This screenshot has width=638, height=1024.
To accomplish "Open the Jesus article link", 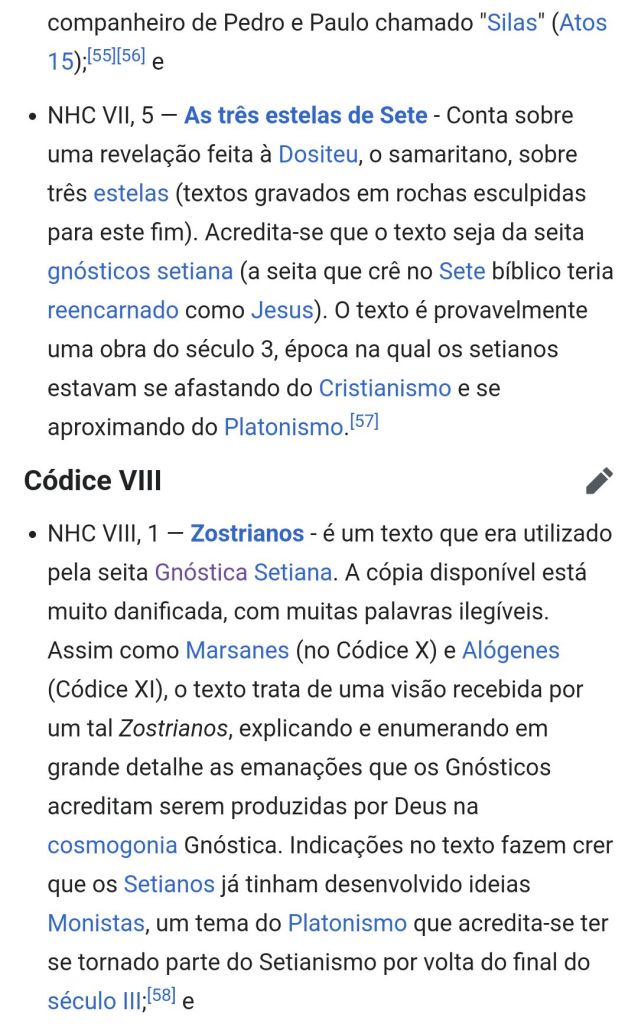I will point(281,310).
